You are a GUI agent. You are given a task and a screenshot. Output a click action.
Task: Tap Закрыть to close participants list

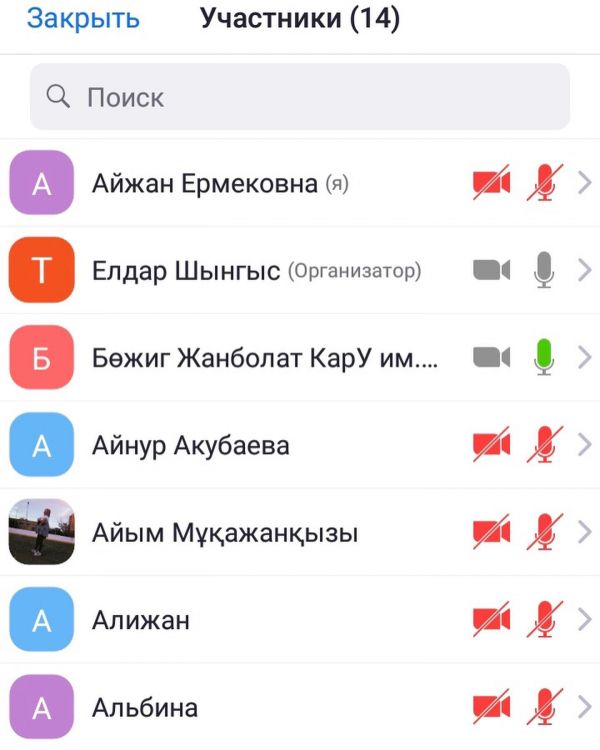pos(83,19)
